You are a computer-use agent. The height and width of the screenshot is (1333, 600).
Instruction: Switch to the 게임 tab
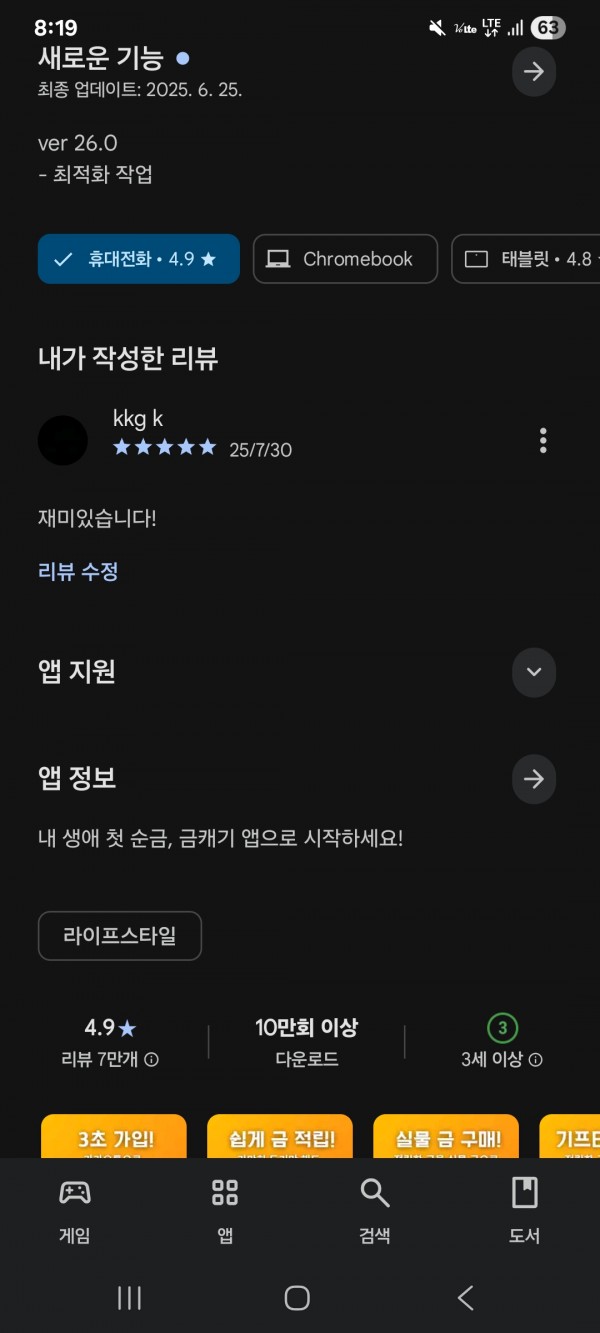75,1209
